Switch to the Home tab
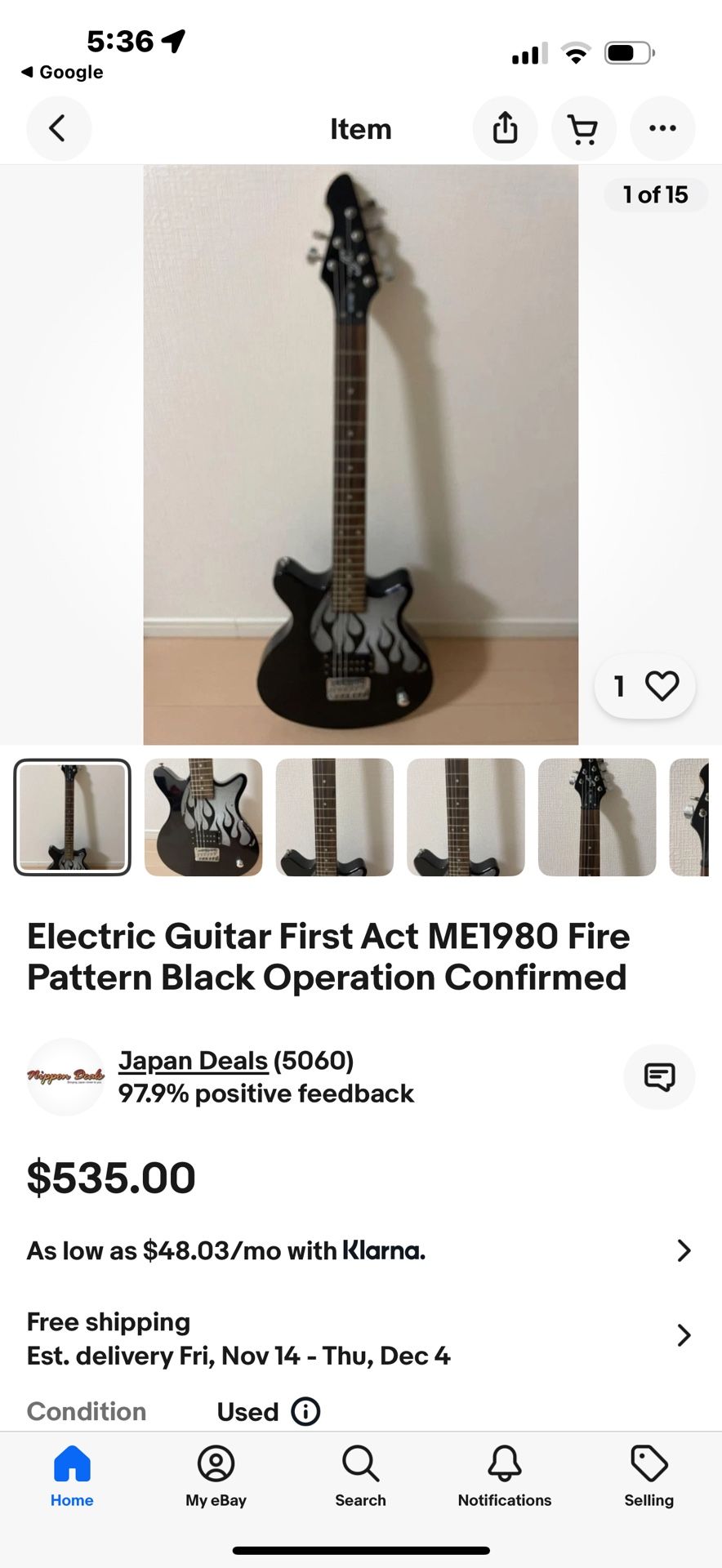Image resolution: width=722 pixels, height=1568 pixels. [72, 1475]
